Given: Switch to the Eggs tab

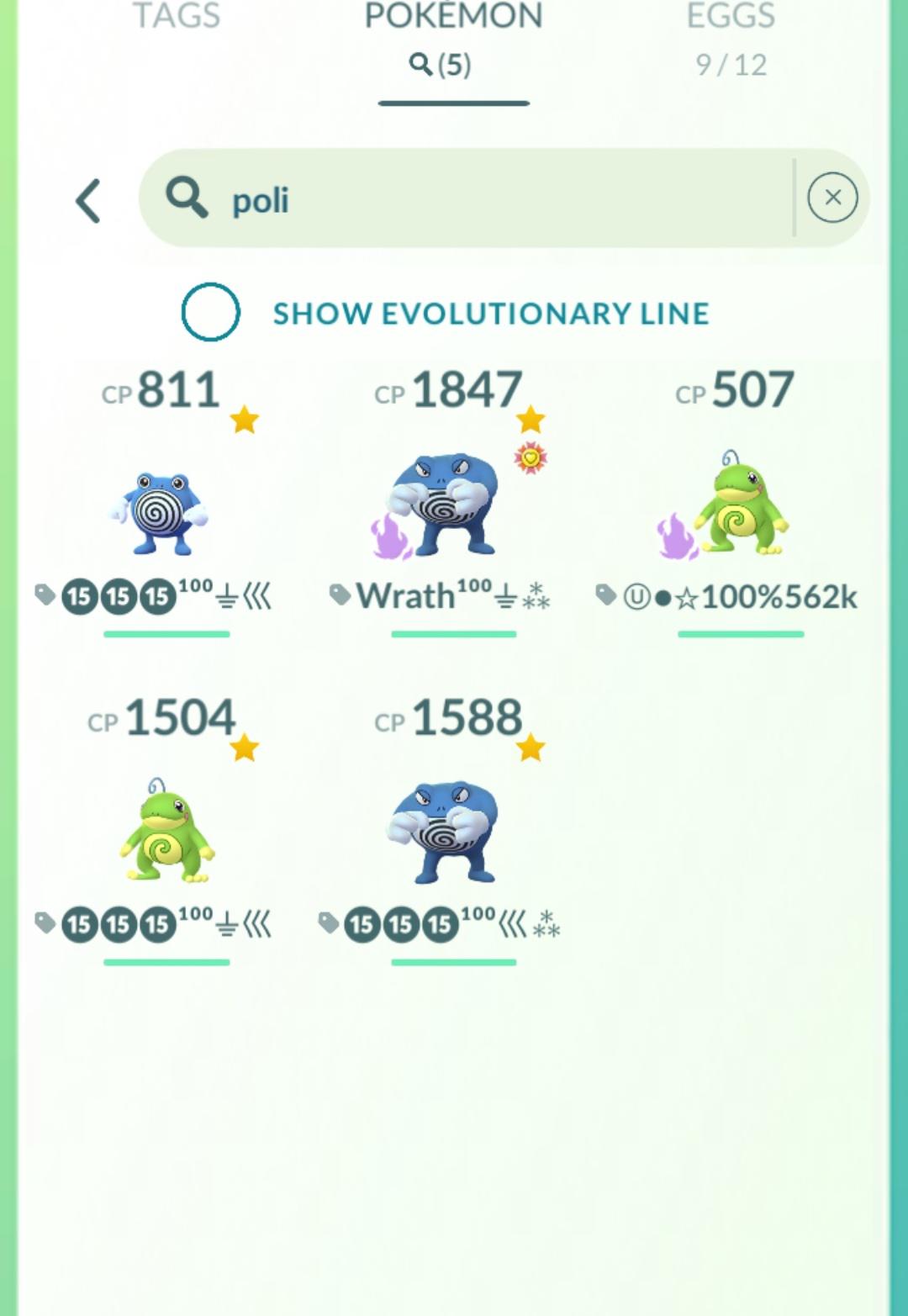Looking at the screenshot, I should coord(731,38).
